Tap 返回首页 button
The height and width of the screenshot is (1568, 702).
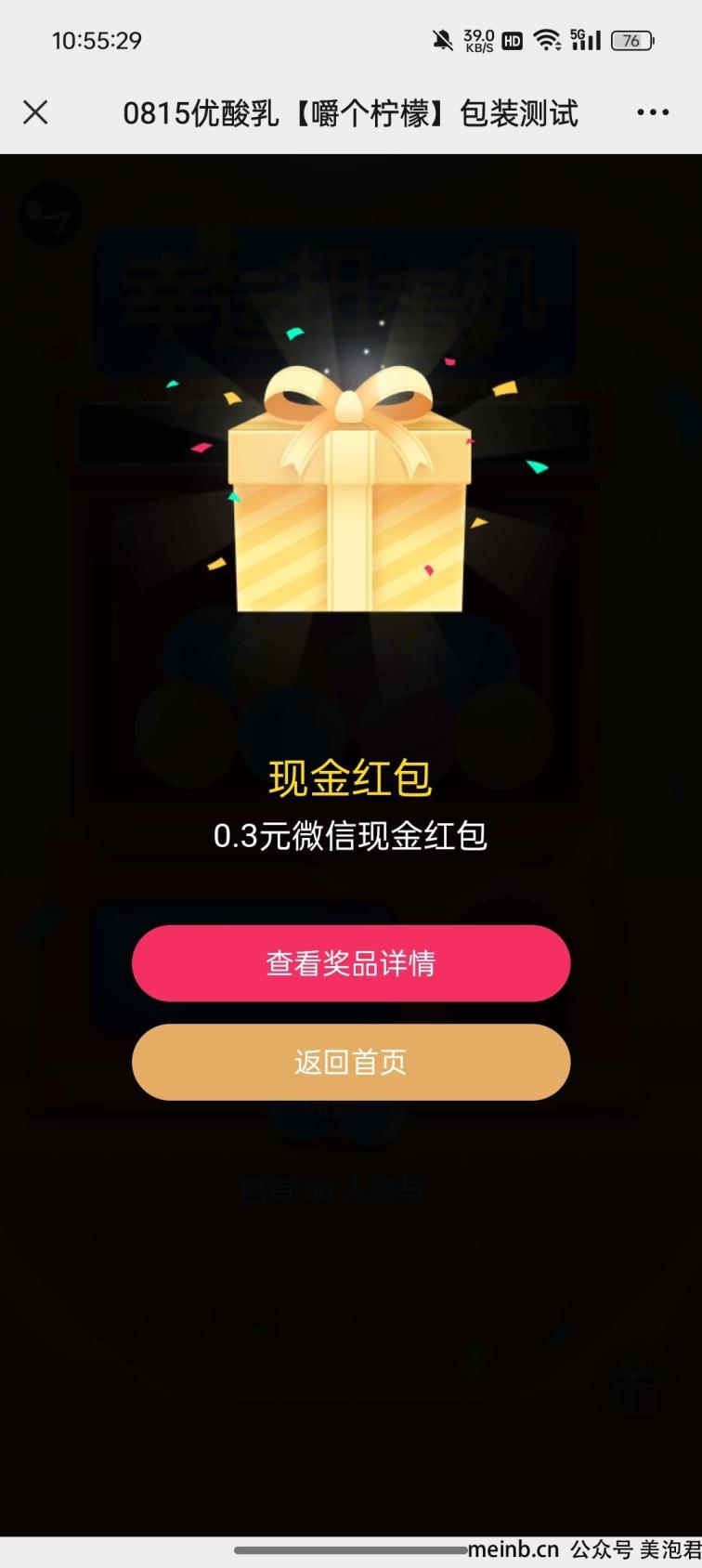pyautogui.click(x=351, y=1062)
